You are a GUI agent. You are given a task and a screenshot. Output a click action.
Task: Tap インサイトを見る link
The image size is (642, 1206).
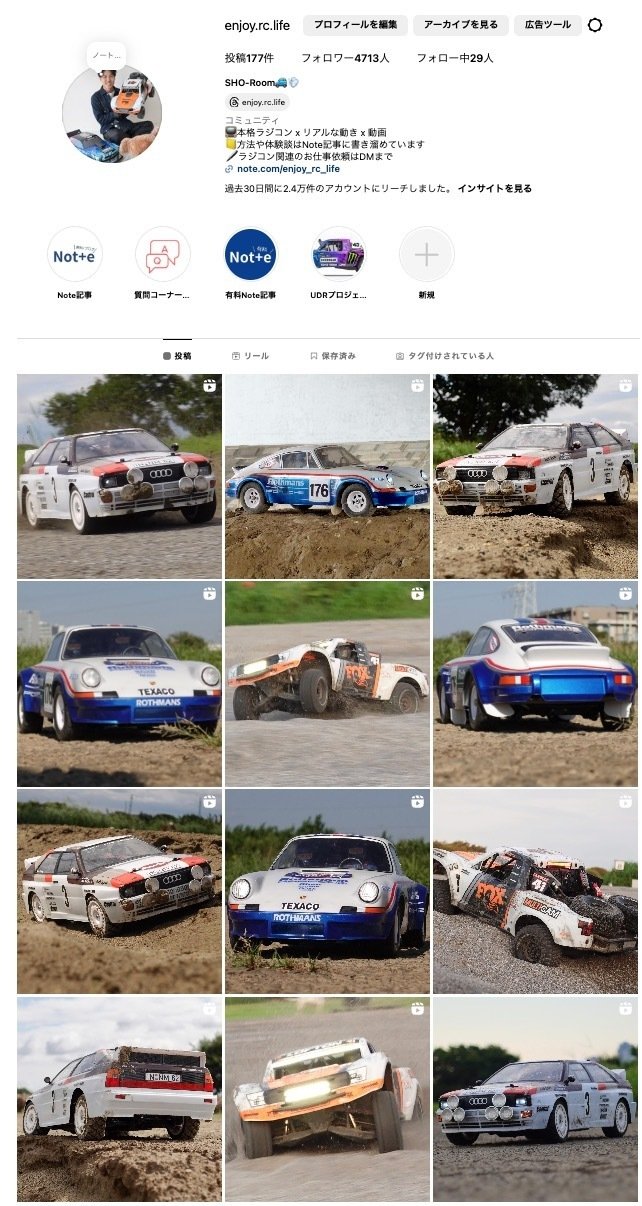(495, 188)
